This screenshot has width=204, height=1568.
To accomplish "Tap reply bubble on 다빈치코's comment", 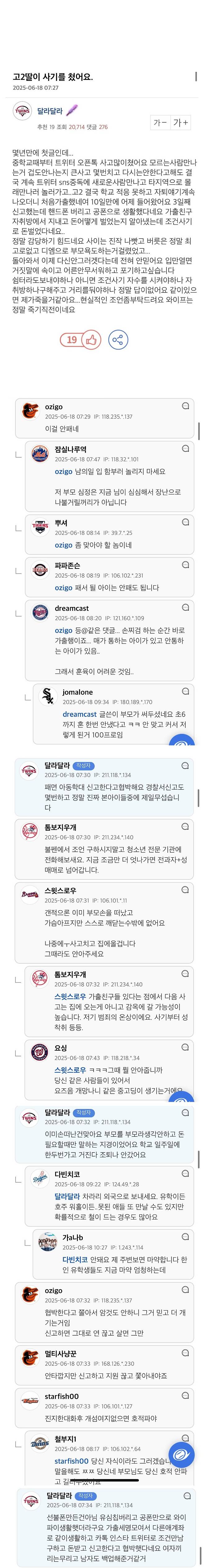I will tap(185, 1173).
